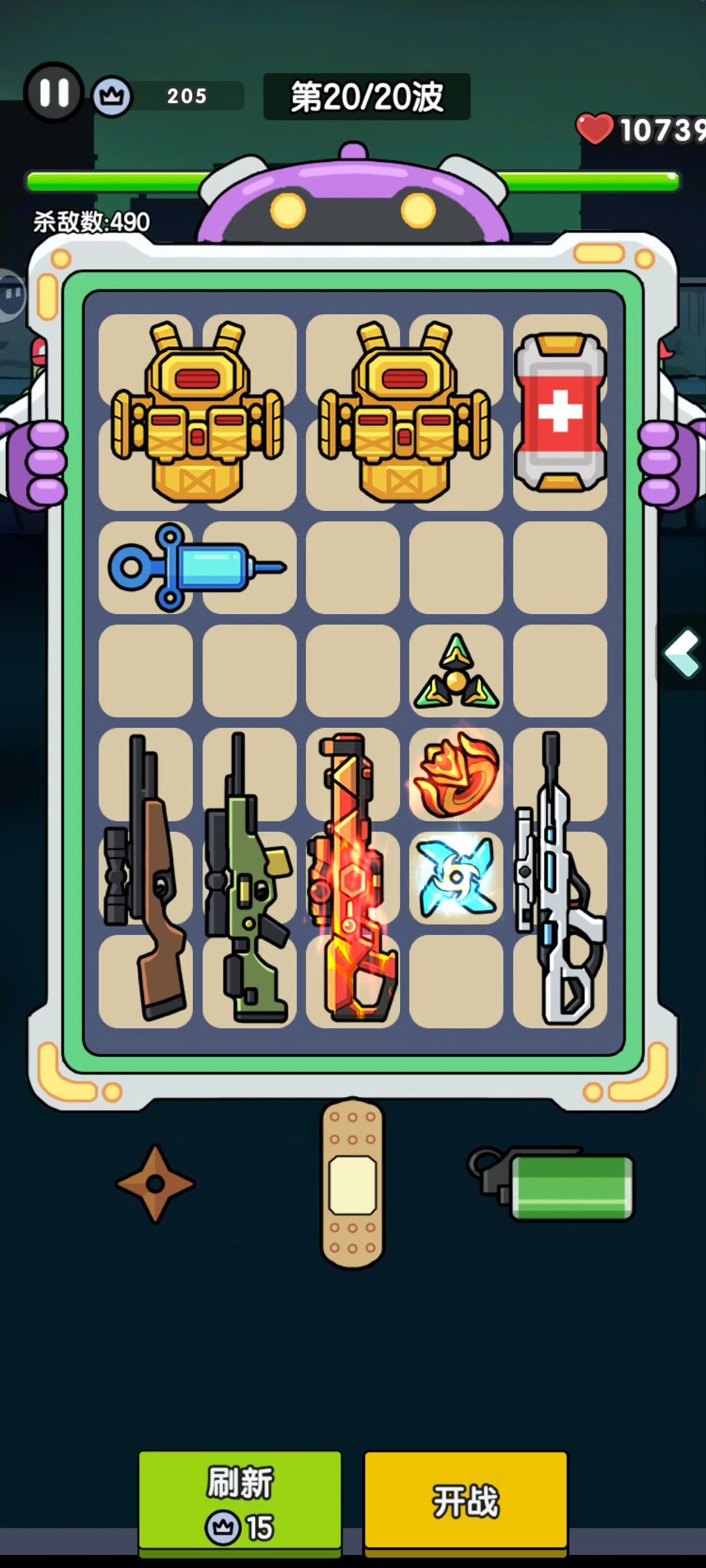Tap the glowing blue shuriken

point(456,877)
